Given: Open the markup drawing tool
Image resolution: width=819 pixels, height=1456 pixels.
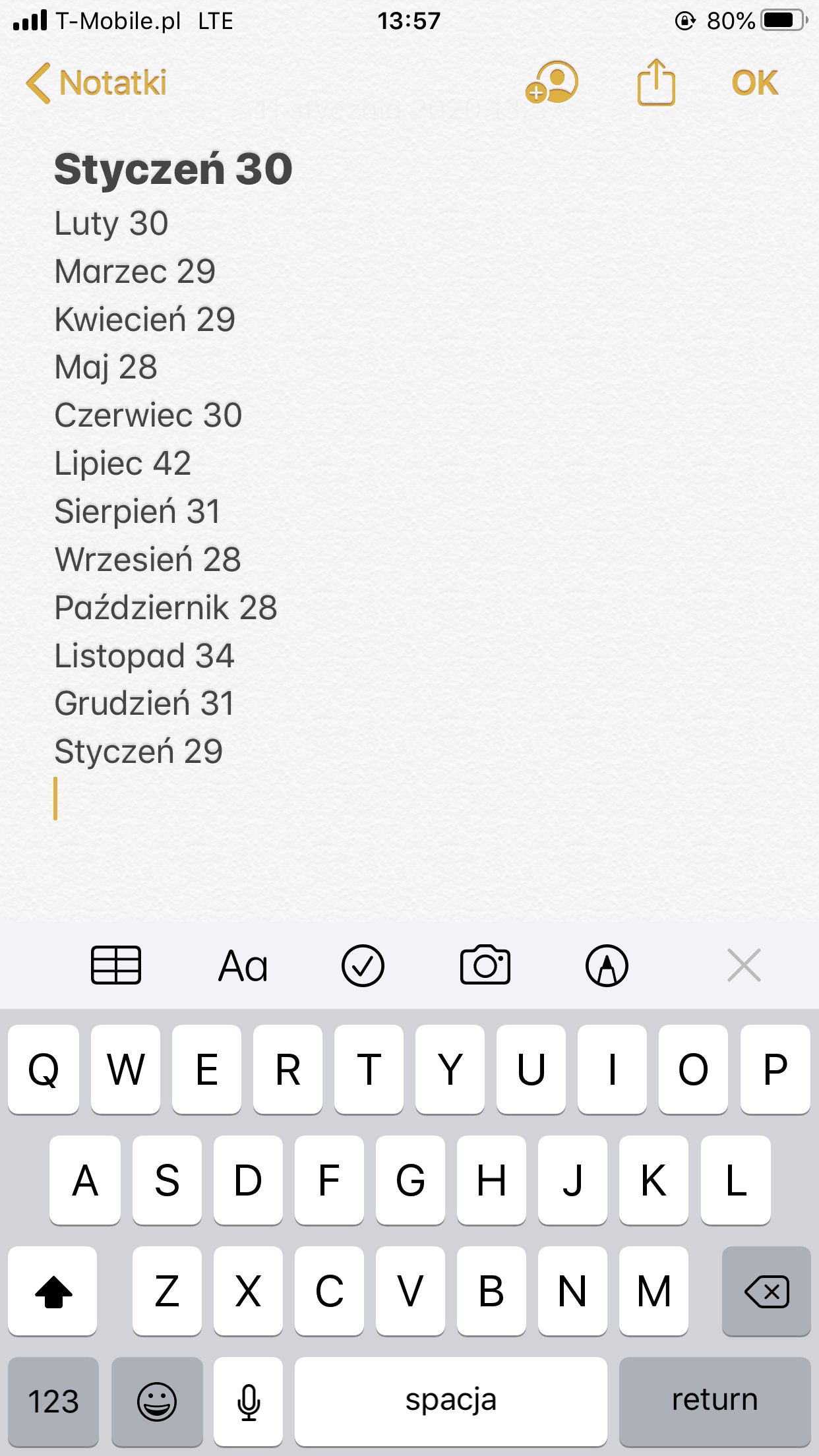Looking at the screenshot, I should [607, 966].
